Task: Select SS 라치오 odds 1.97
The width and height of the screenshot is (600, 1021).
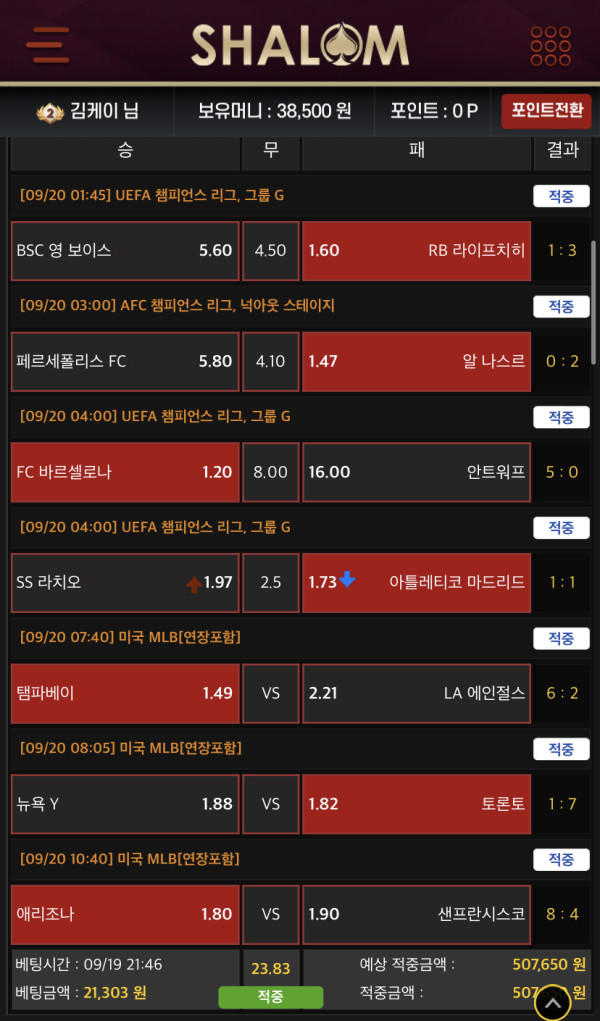Action: pyautogui.click(x=125, y=582)
